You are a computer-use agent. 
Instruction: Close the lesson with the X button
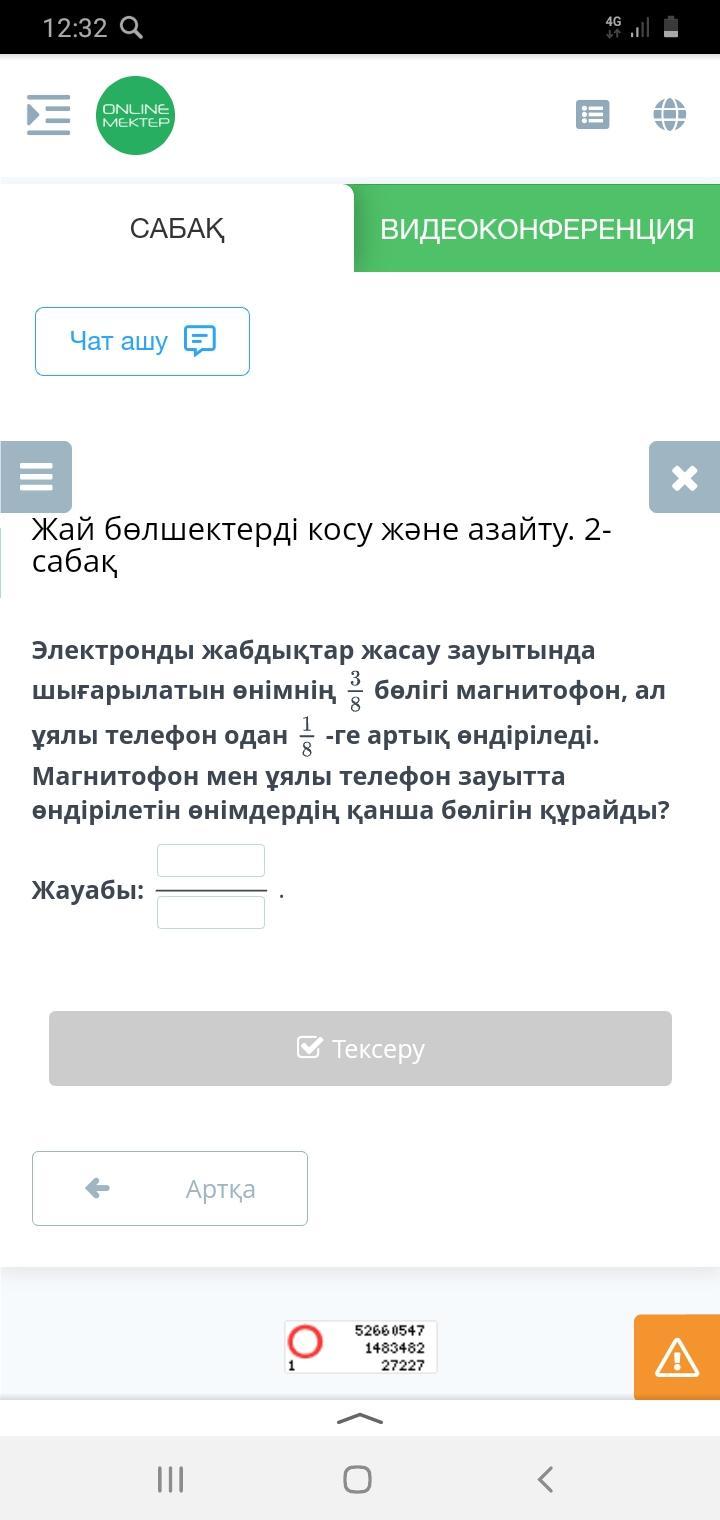click(684, 477)
